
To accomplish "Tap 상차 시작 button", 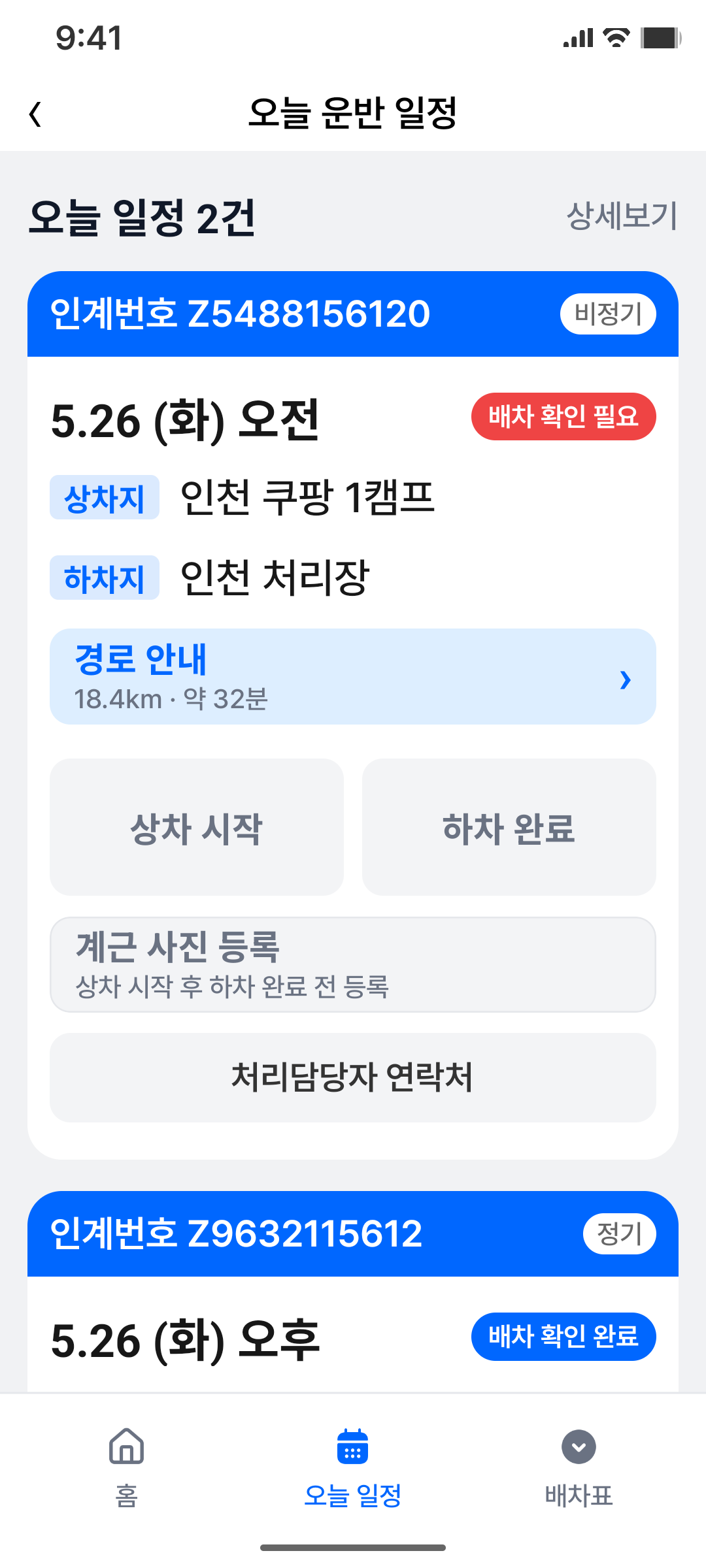I will 197,827.
